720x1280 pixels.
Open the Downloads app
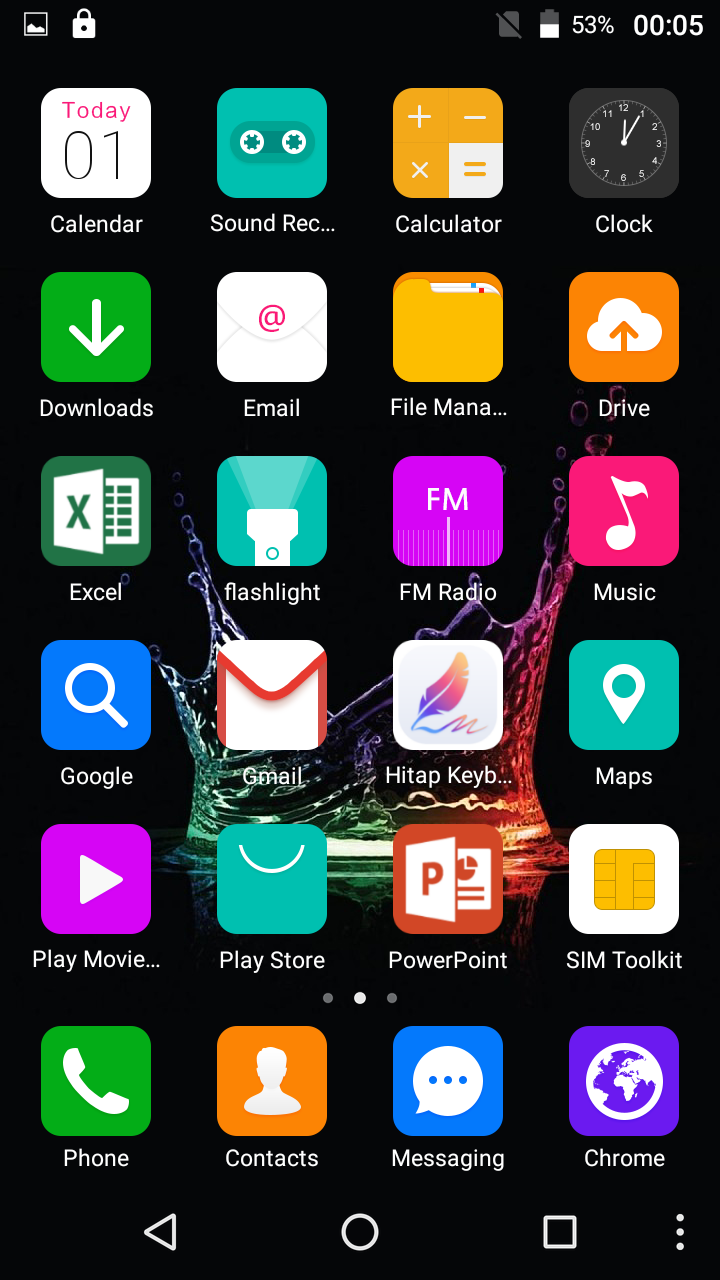point(96,327)
